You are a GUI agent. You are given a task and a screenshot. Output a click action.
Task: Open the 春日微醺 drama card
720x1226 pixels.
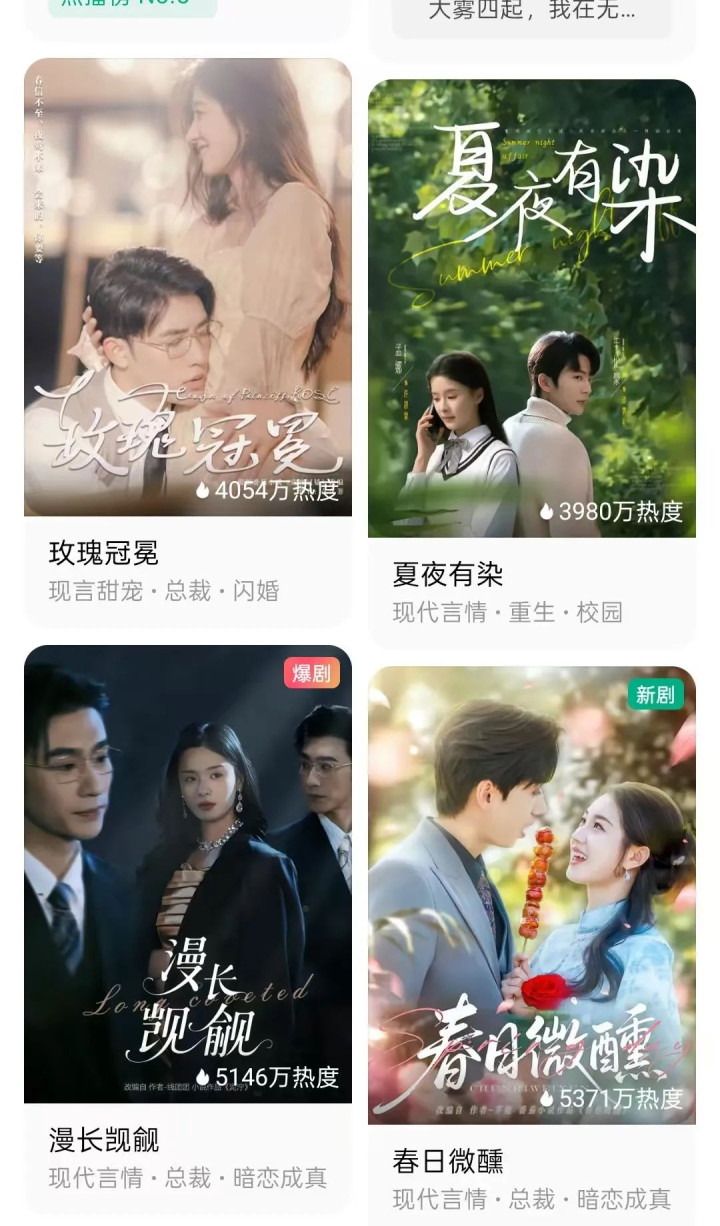532,945
